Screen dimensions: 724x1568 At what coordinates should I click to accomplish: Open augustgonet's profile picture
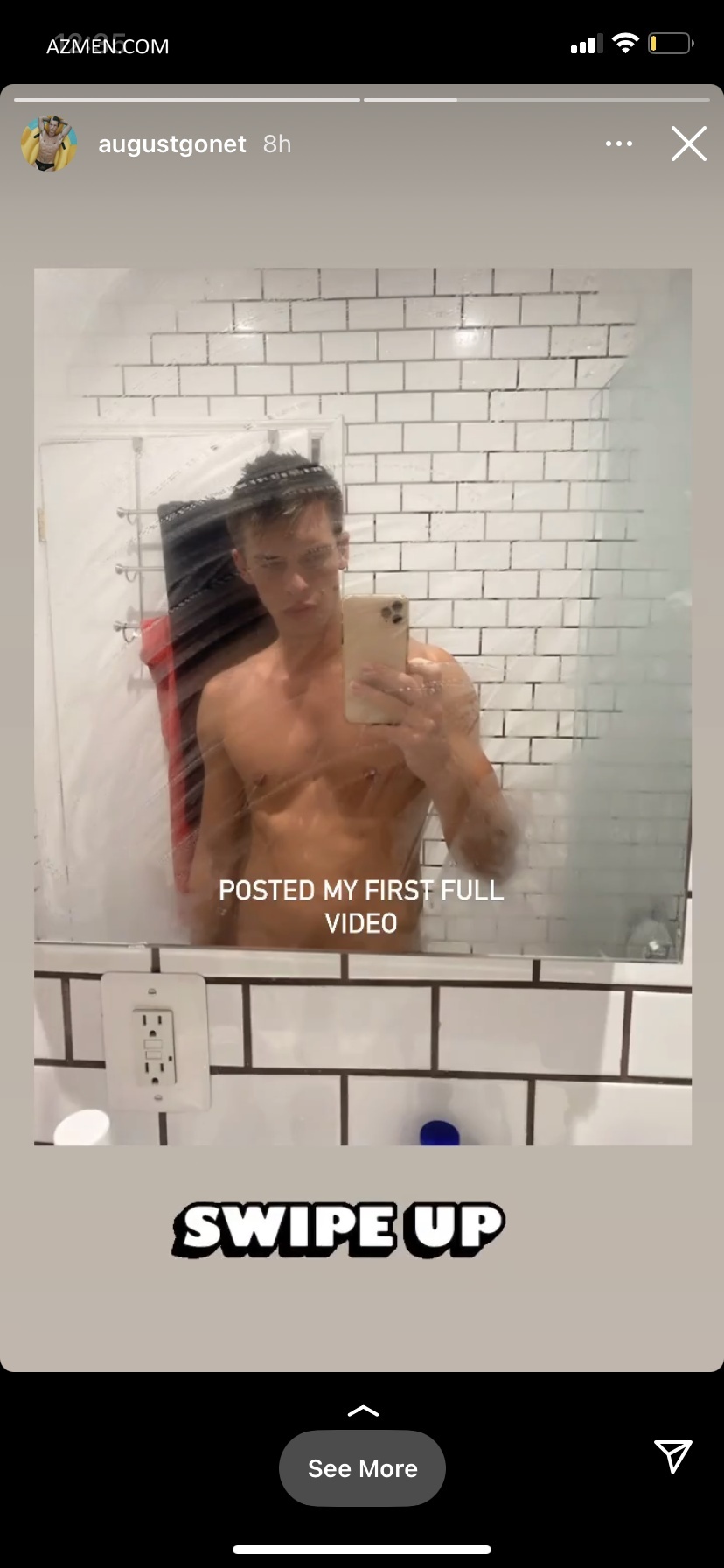[49, 143]
